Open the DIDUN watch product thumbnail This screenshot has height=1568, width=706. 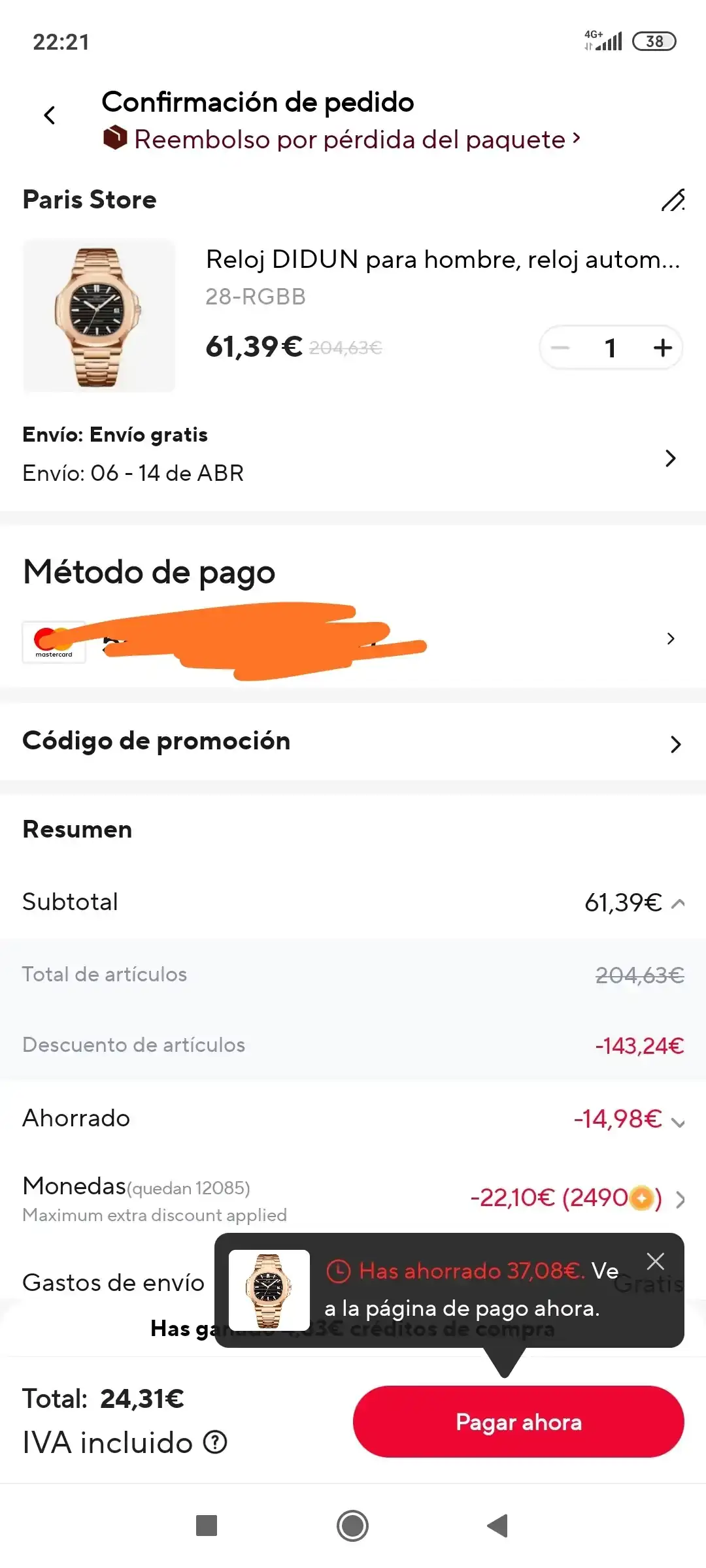(x=99, y=316)
